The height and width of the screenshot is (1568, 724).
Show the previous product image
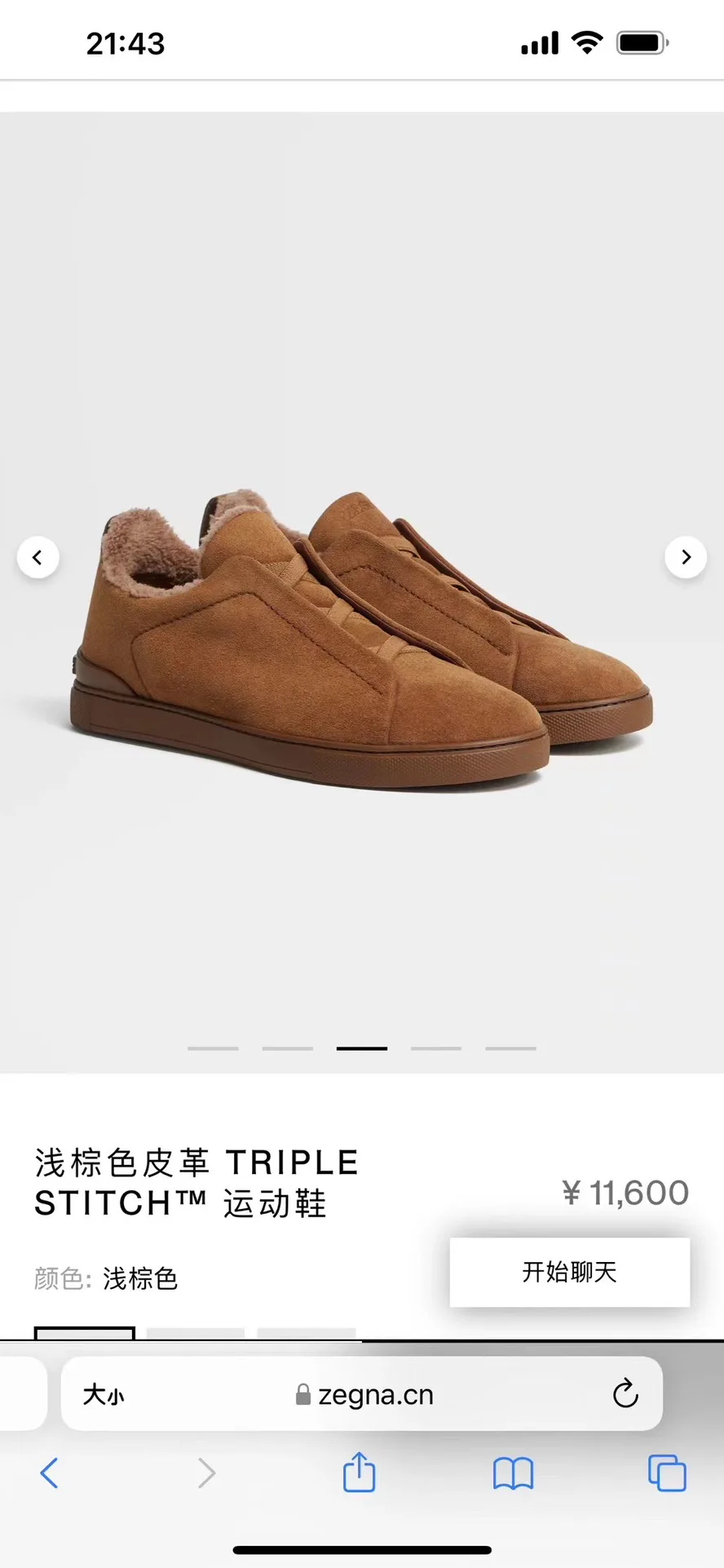(38, 557)
